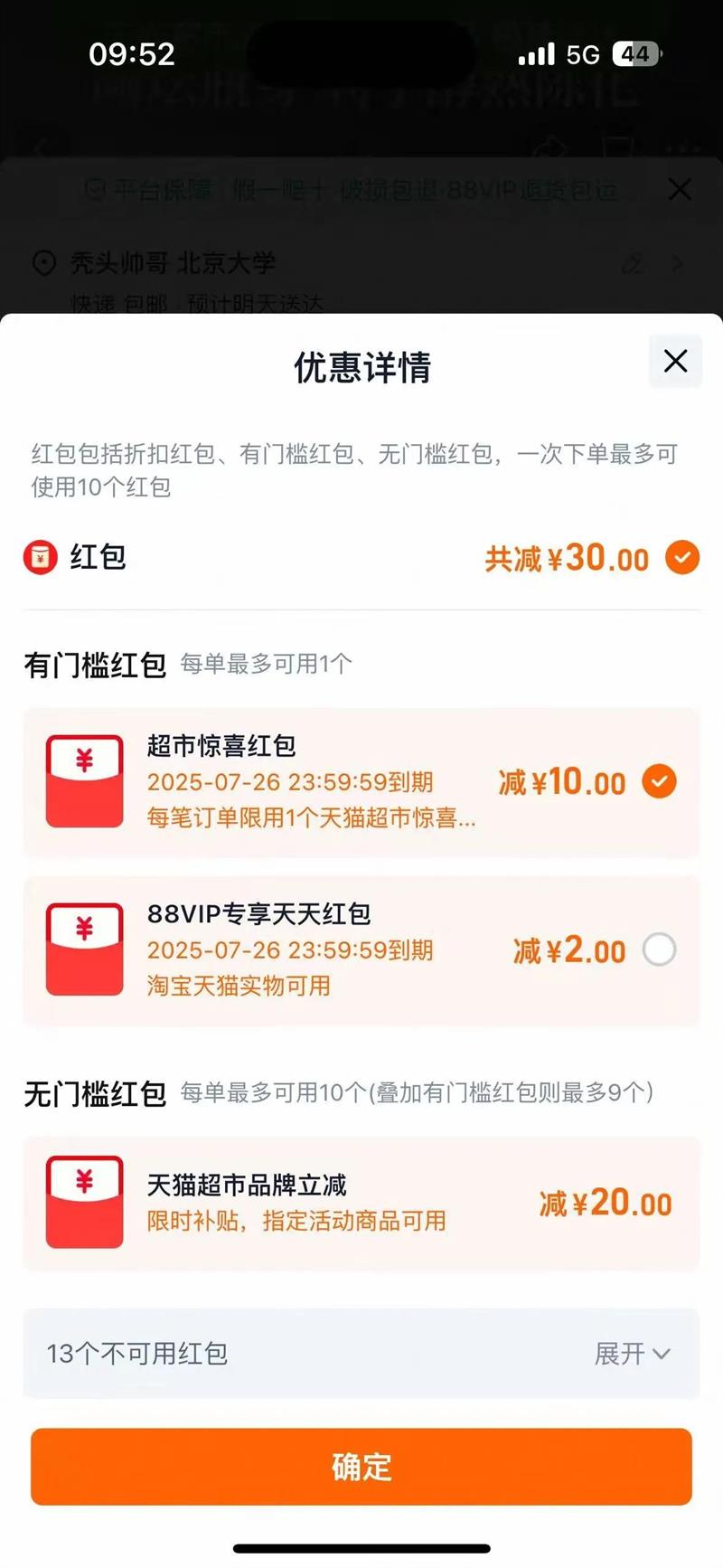Confirm with the 确定 button

pyautogui.click(x=361, y=1467)
